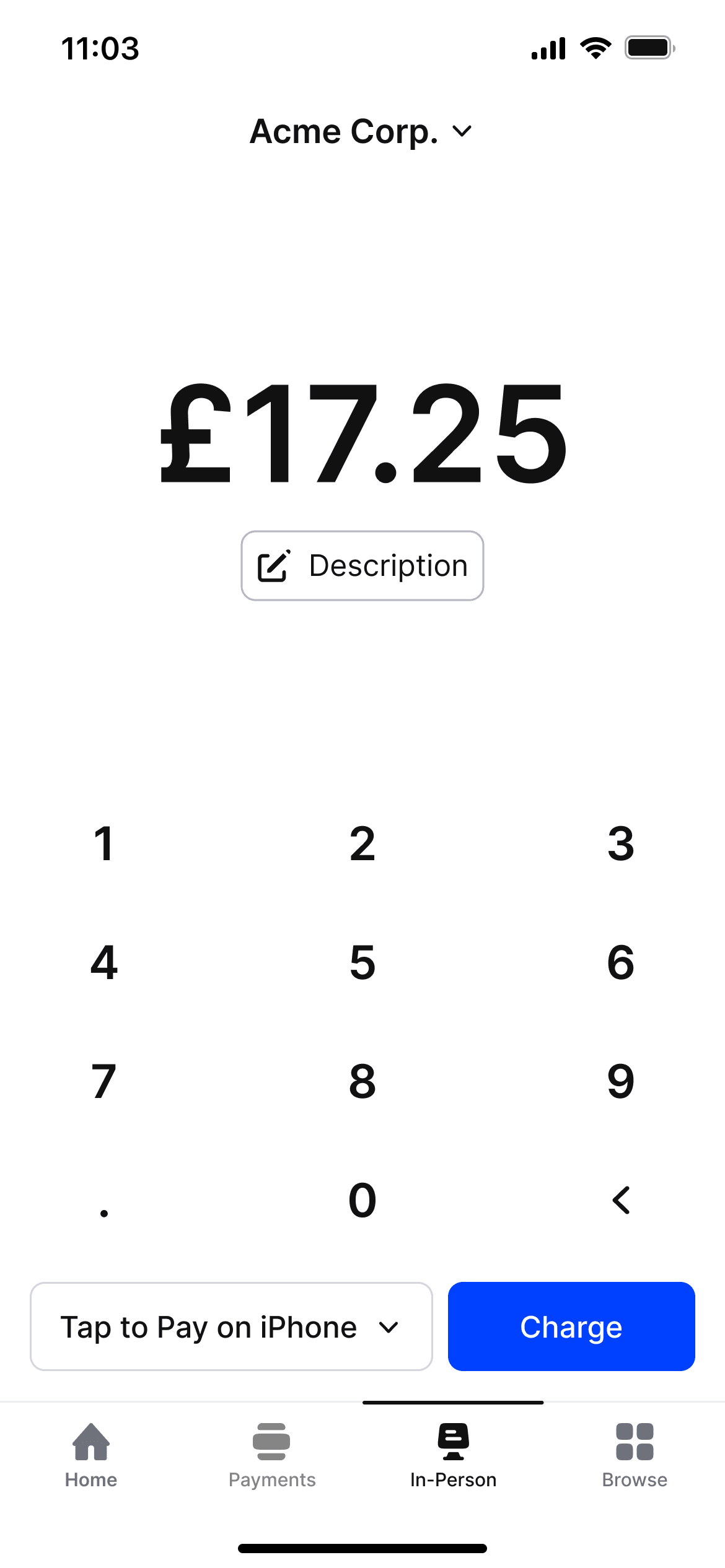
Task: Charge the £17.25 payment
Action: click(x=571, y=1326)
